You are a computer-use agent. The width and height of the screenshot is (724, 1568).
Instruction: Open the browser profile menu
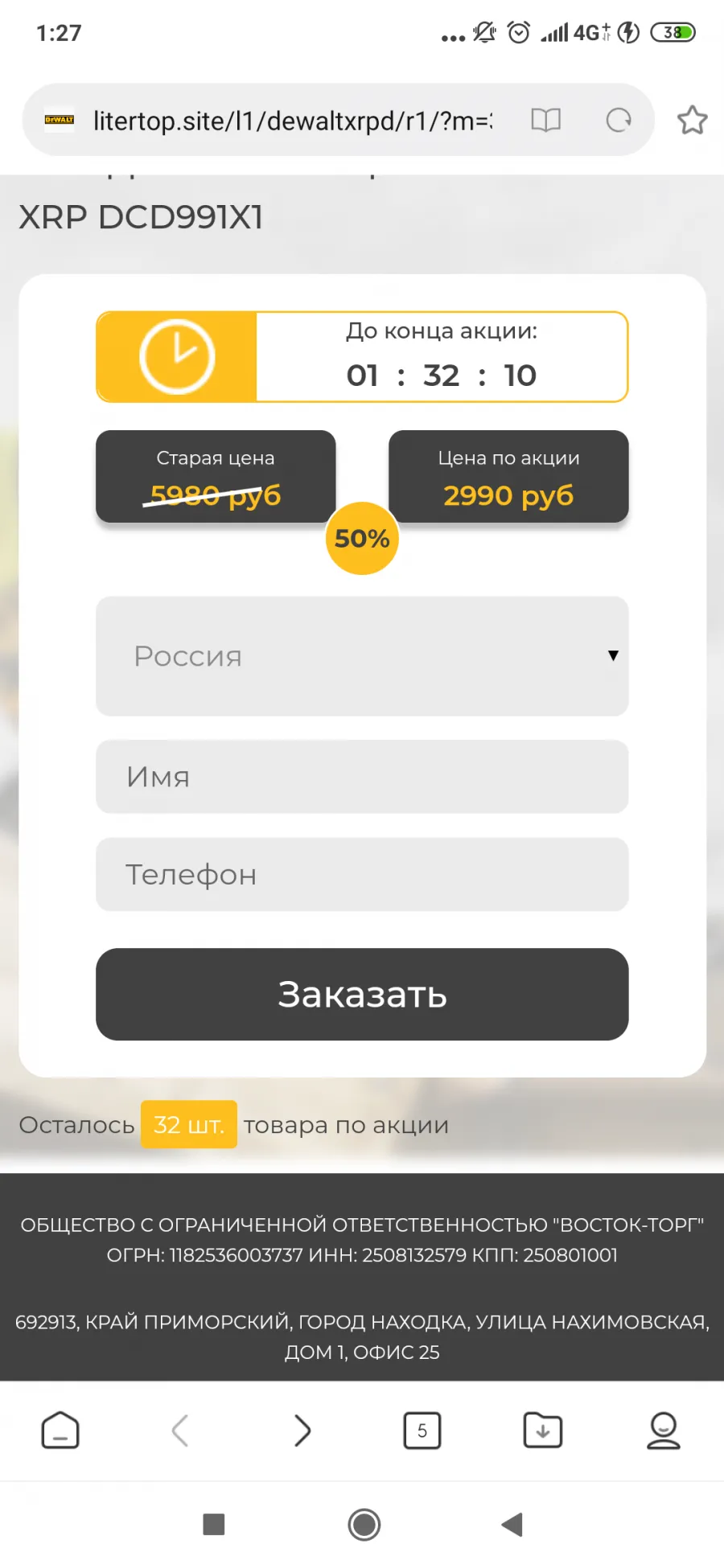click(x=664, y=1430)
